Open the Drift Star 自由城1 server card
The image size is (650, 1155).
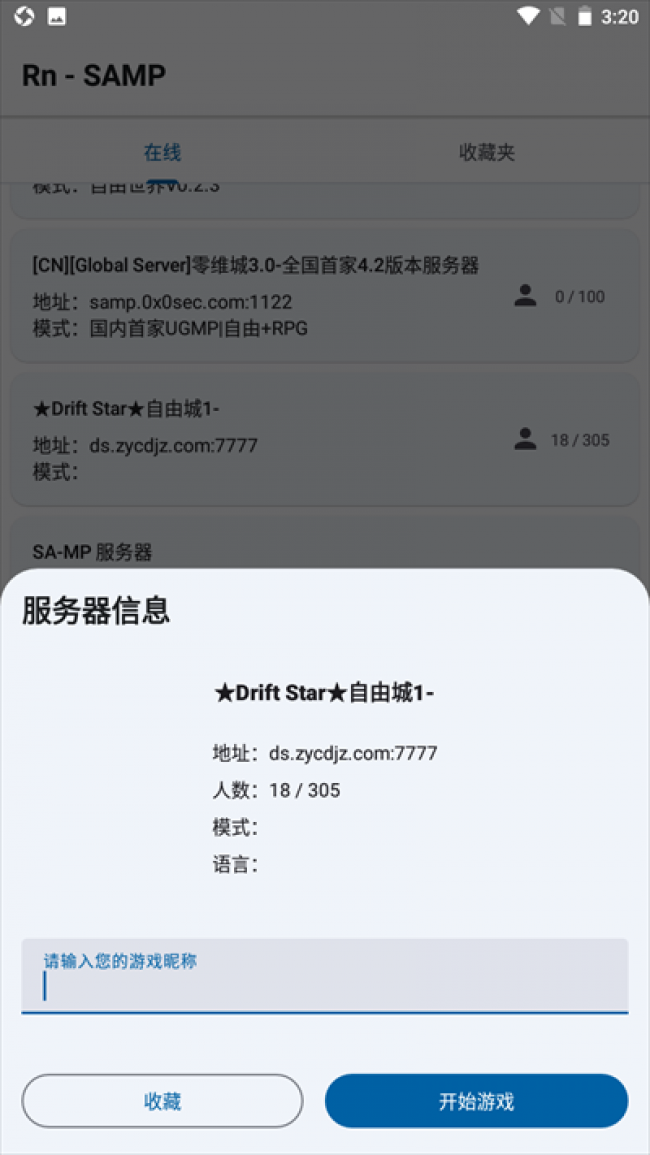pyautogui.click(x=324, y=440)
